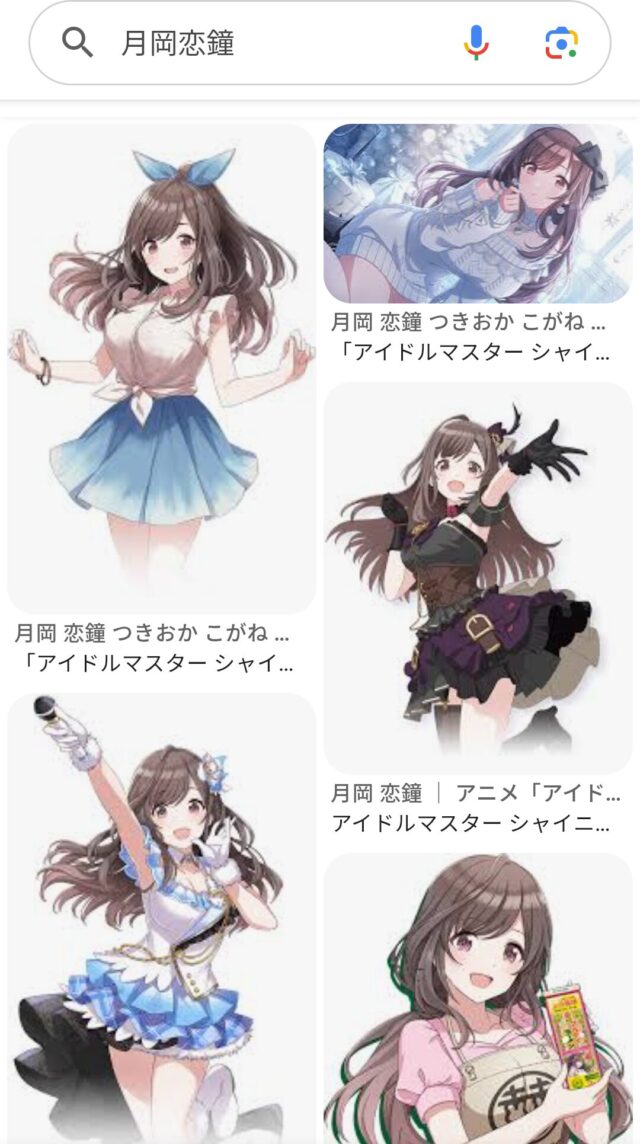Open the image result with the white sweater
The width and height of the screenshot is (640, 1144).
478,213
